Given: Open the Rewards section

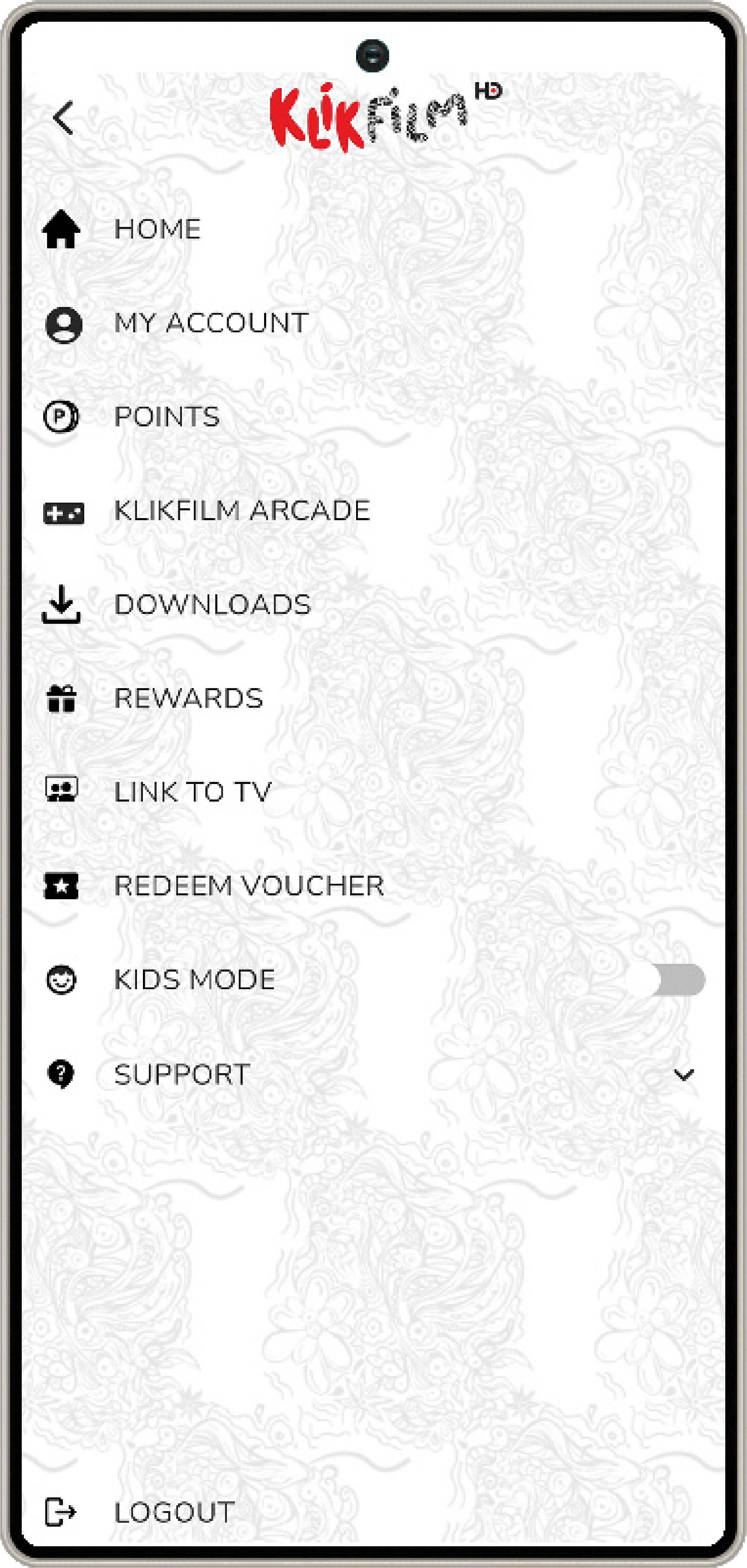Looking at the screenshot, I should click(188, 698).
